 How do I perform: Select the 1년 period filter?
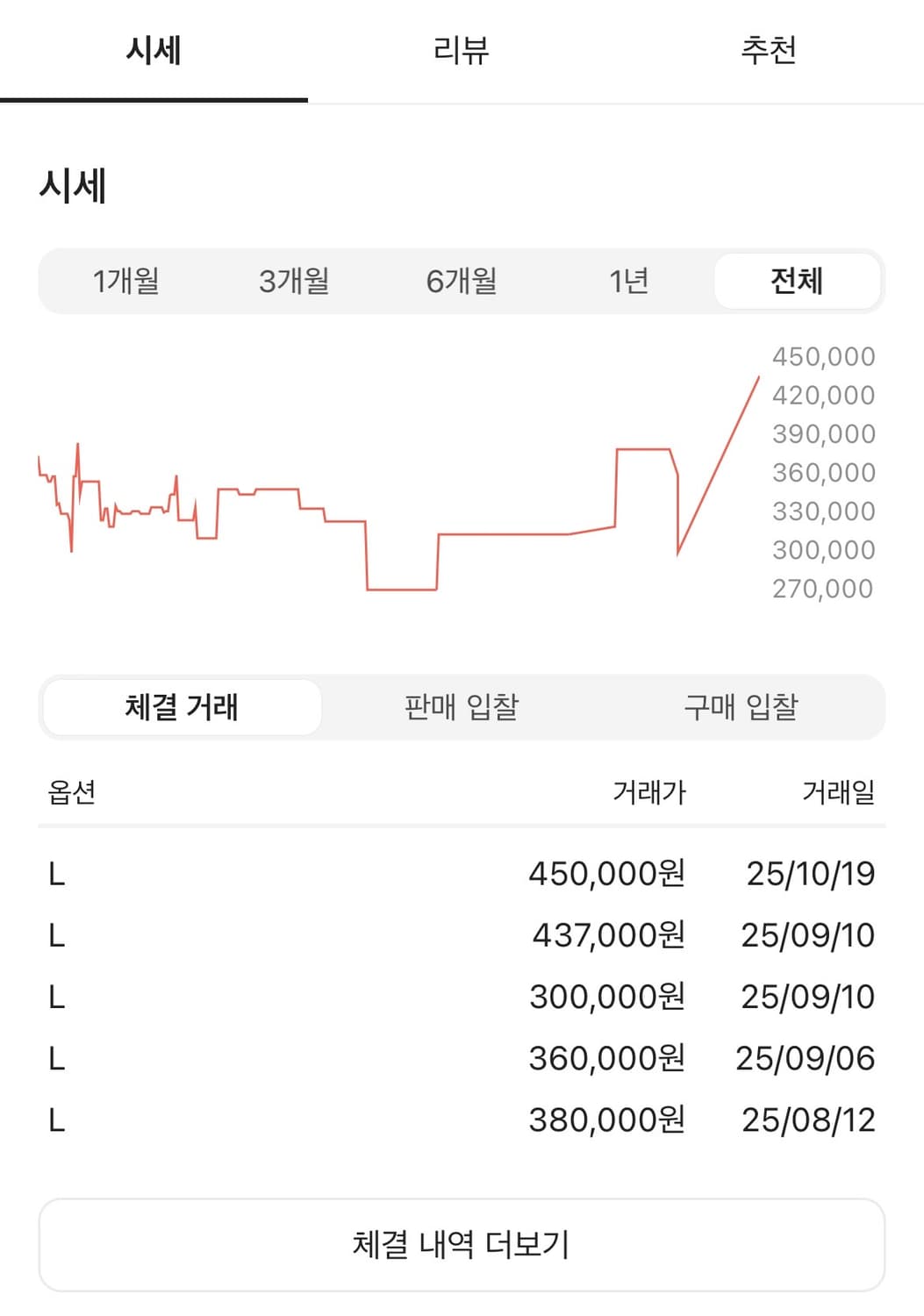pos(630,281)
